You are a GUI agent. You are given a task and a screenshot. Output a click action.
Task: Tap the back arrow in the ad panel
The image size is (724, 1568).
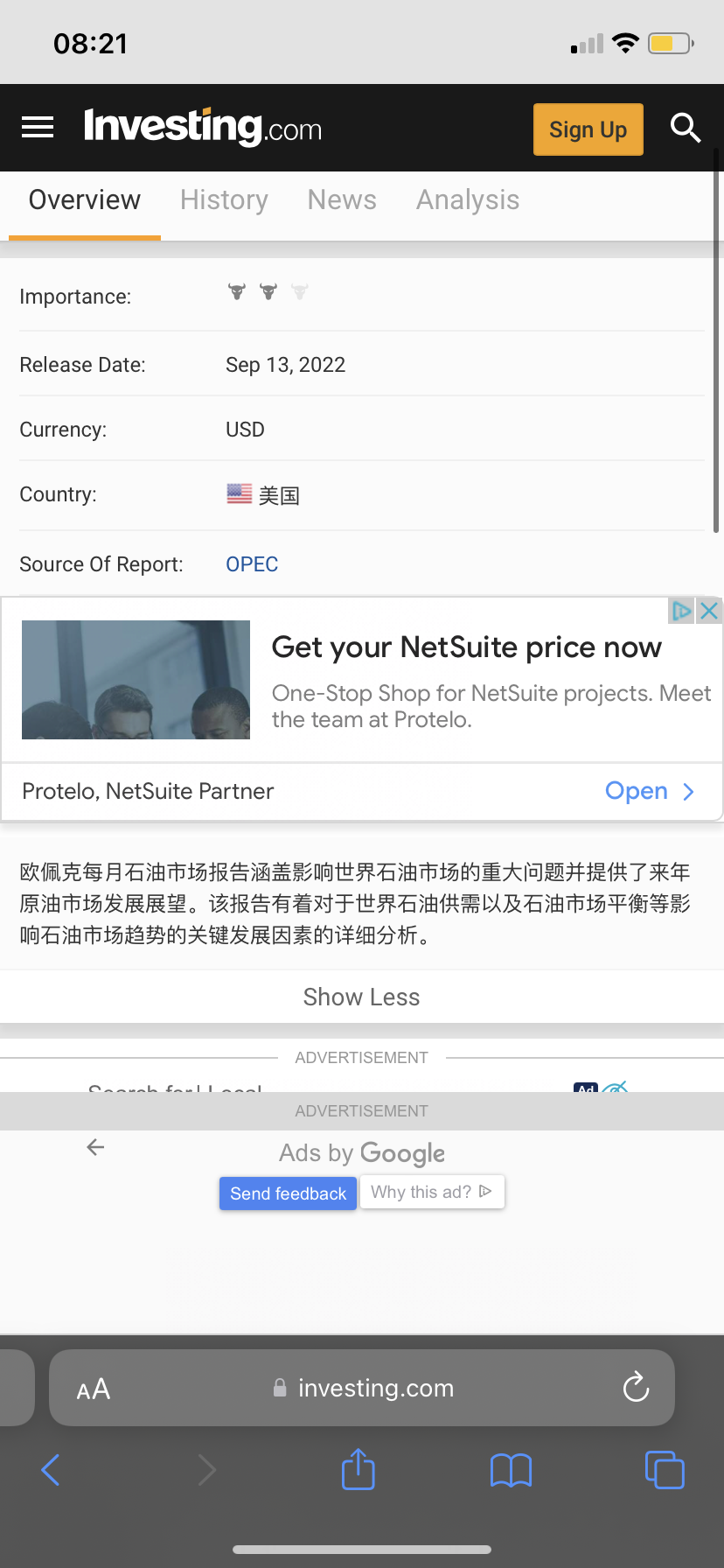pyautogui.click(x=95, y=1147)
